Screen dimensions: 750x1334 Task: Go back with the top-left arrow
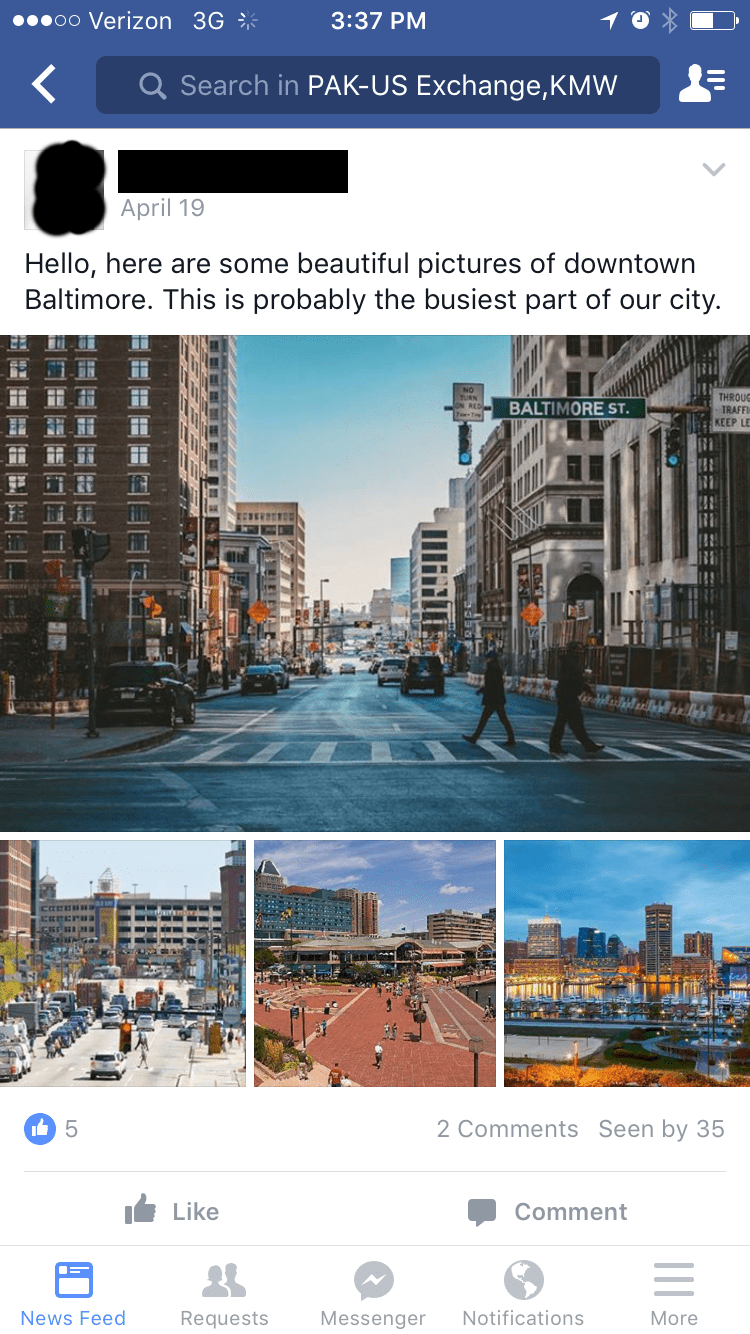click(x=44, y=85)
